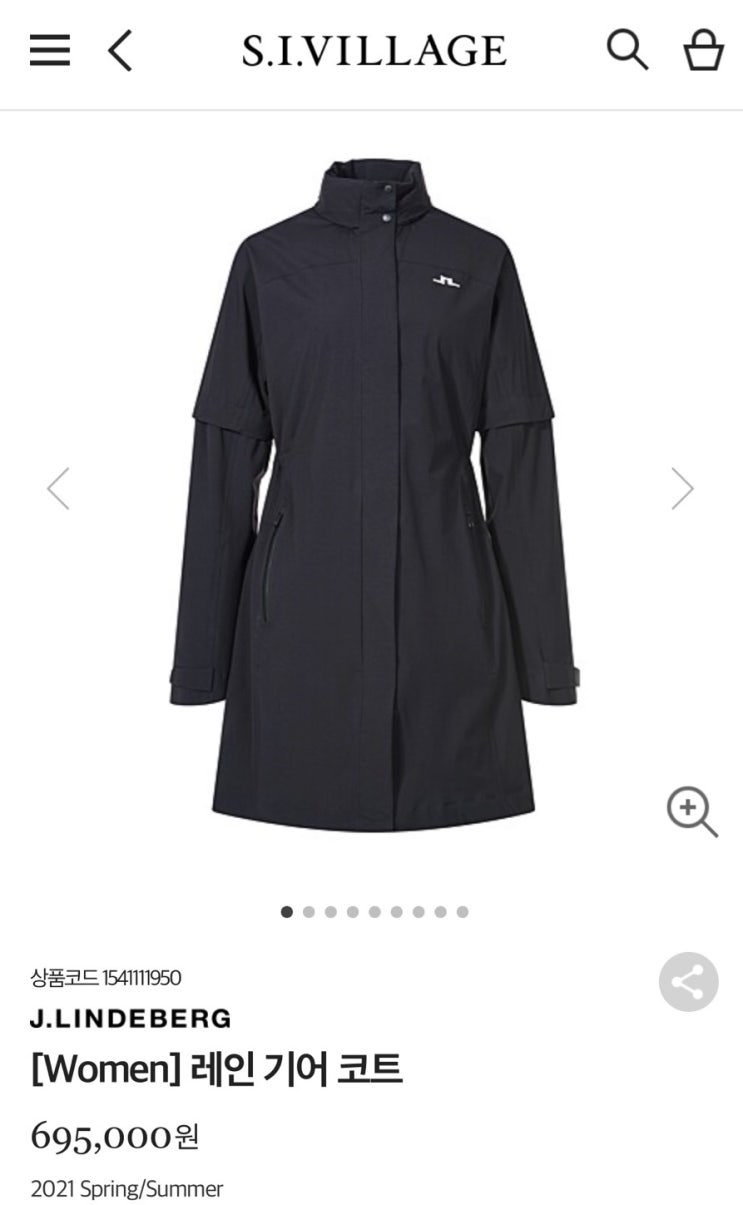Viewport: 743px width, 1205px height.
Task: Go back to the previous page
Action: click(x=120, y=50)
